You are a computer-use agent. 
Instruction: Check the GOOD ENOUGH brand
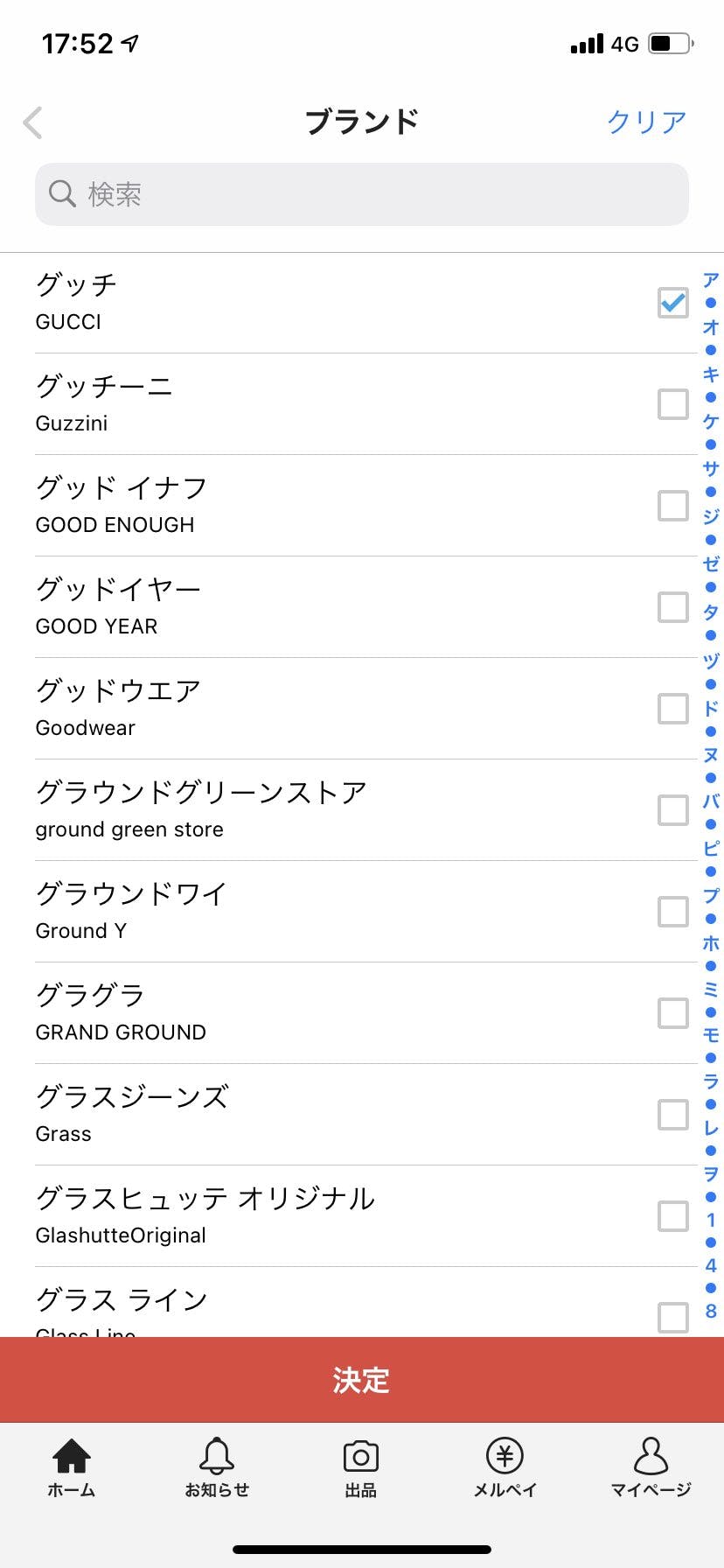click(672, 506)
